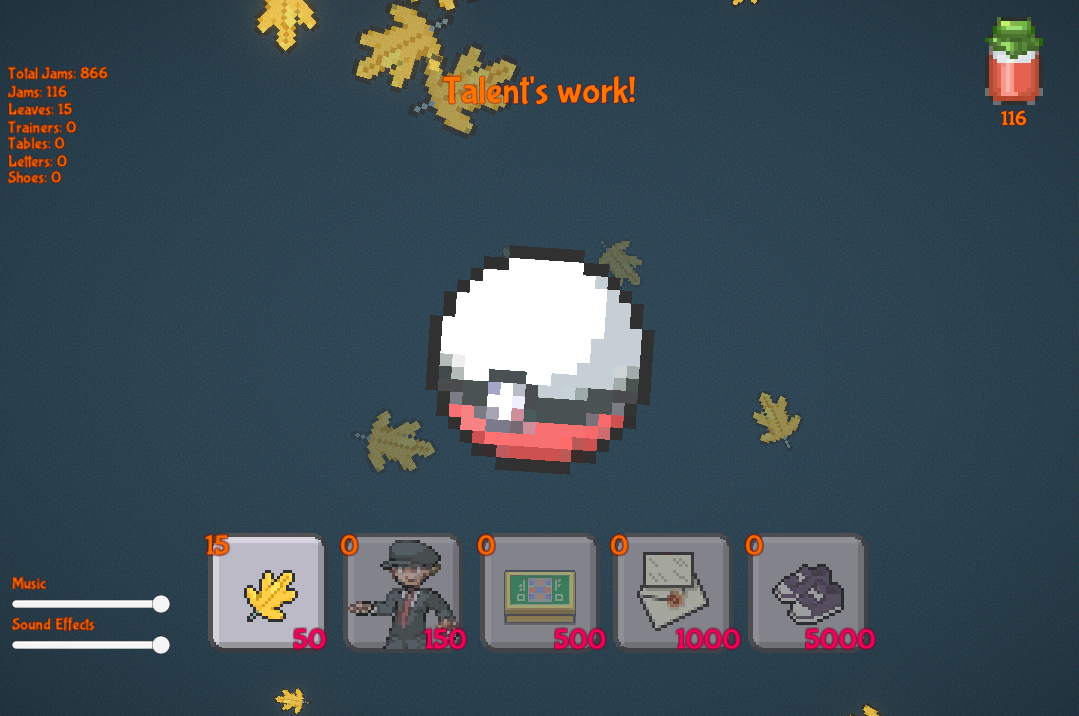This screenshot has height=716, width=1079.
Task: Purchase the table upgrade costing 500
Action: tap(540, 592)
